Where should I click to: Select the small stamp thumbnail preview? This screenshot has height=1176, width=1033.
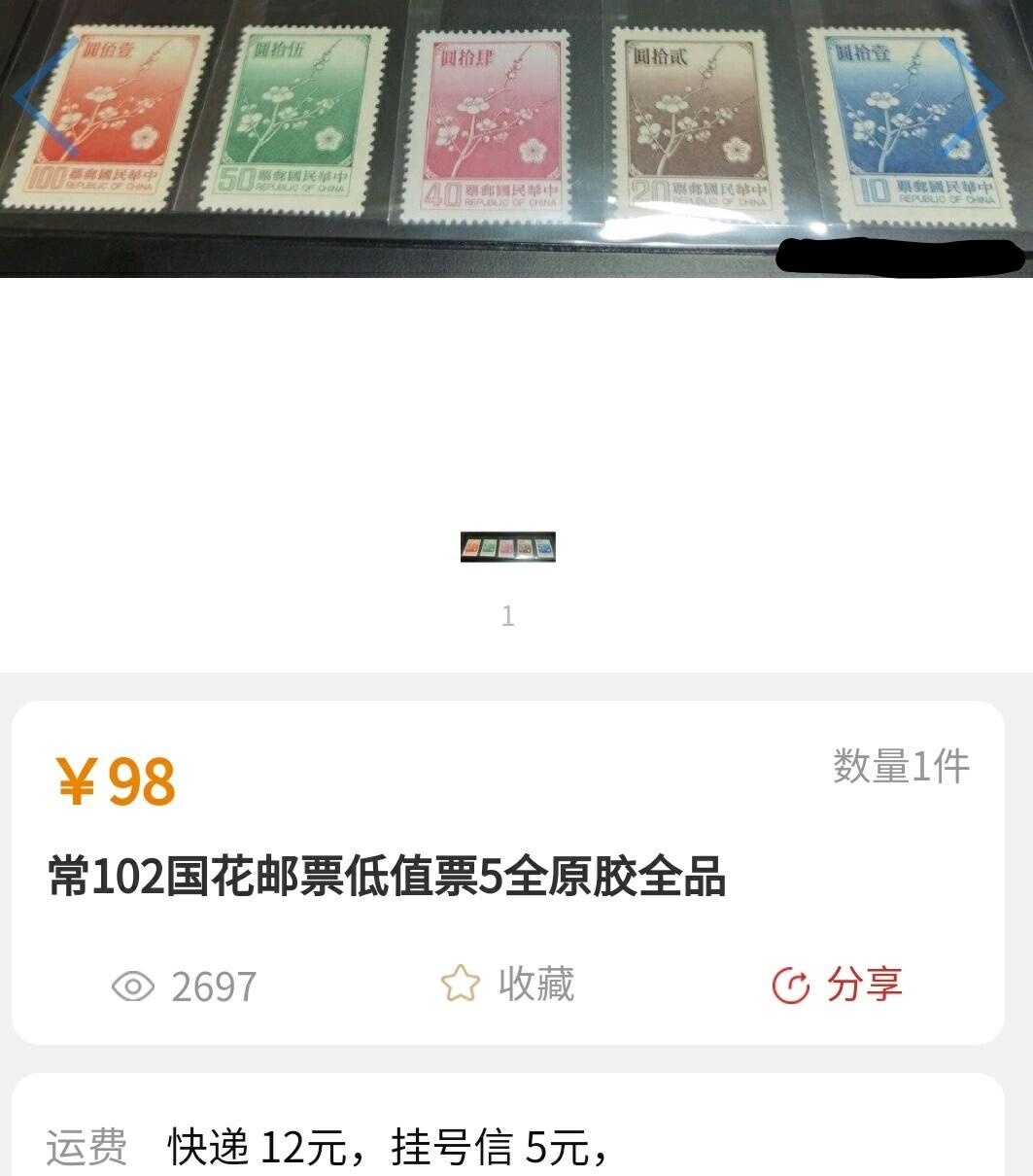[507, 547]
